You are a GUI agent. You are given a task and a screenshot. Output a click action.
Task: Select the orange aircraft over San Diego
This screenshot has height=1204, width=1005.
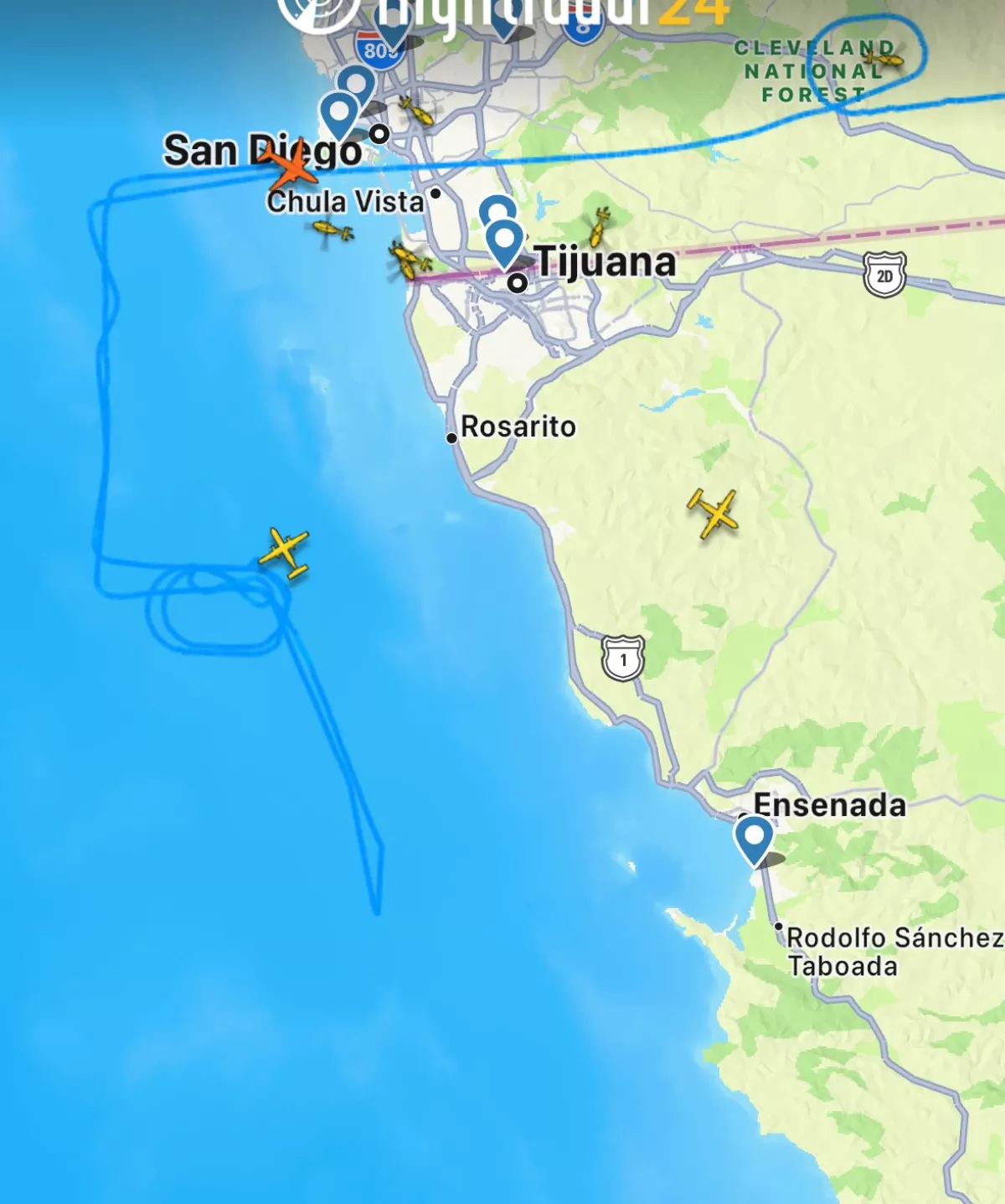pos(289,168)
